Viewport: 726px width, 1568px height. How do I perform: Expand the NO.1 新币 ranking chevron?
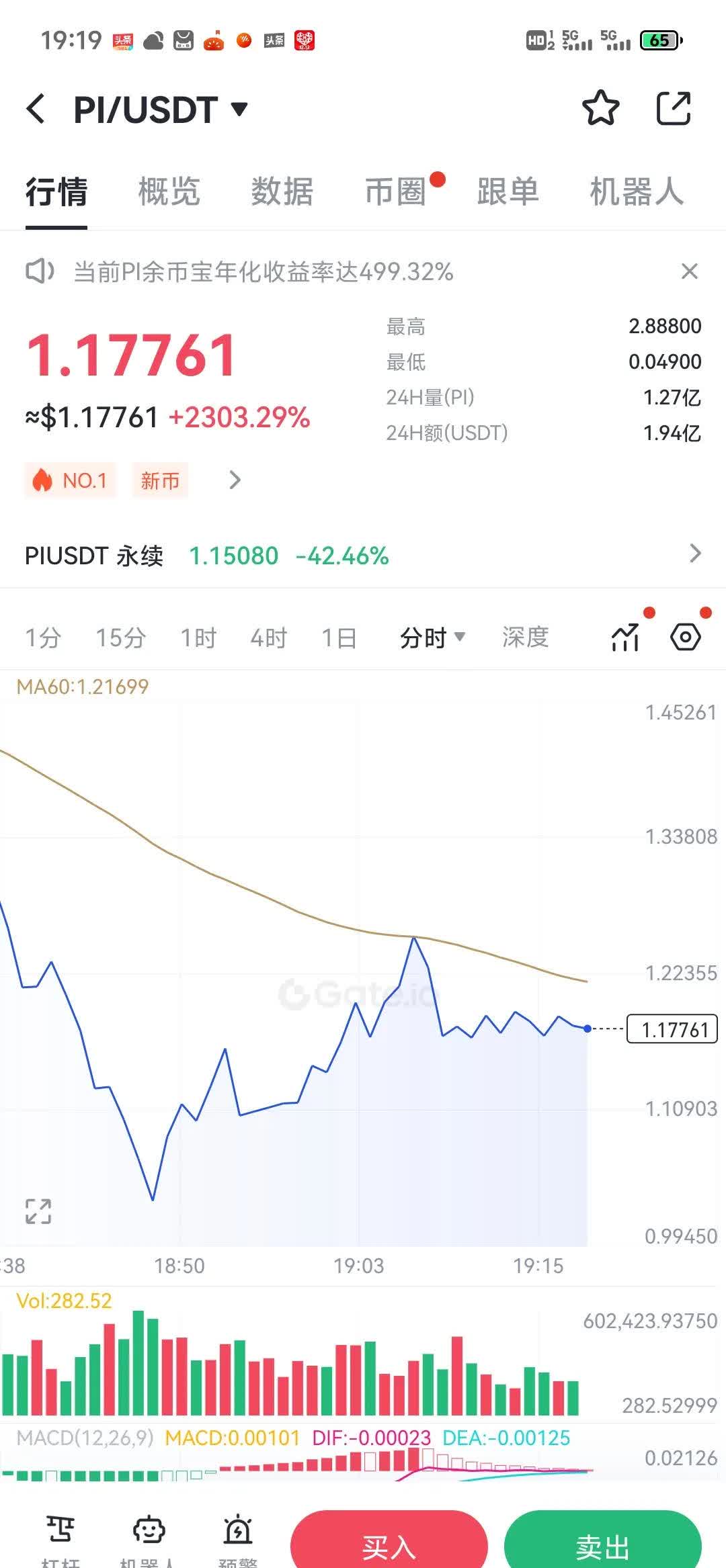click(234, 480)
